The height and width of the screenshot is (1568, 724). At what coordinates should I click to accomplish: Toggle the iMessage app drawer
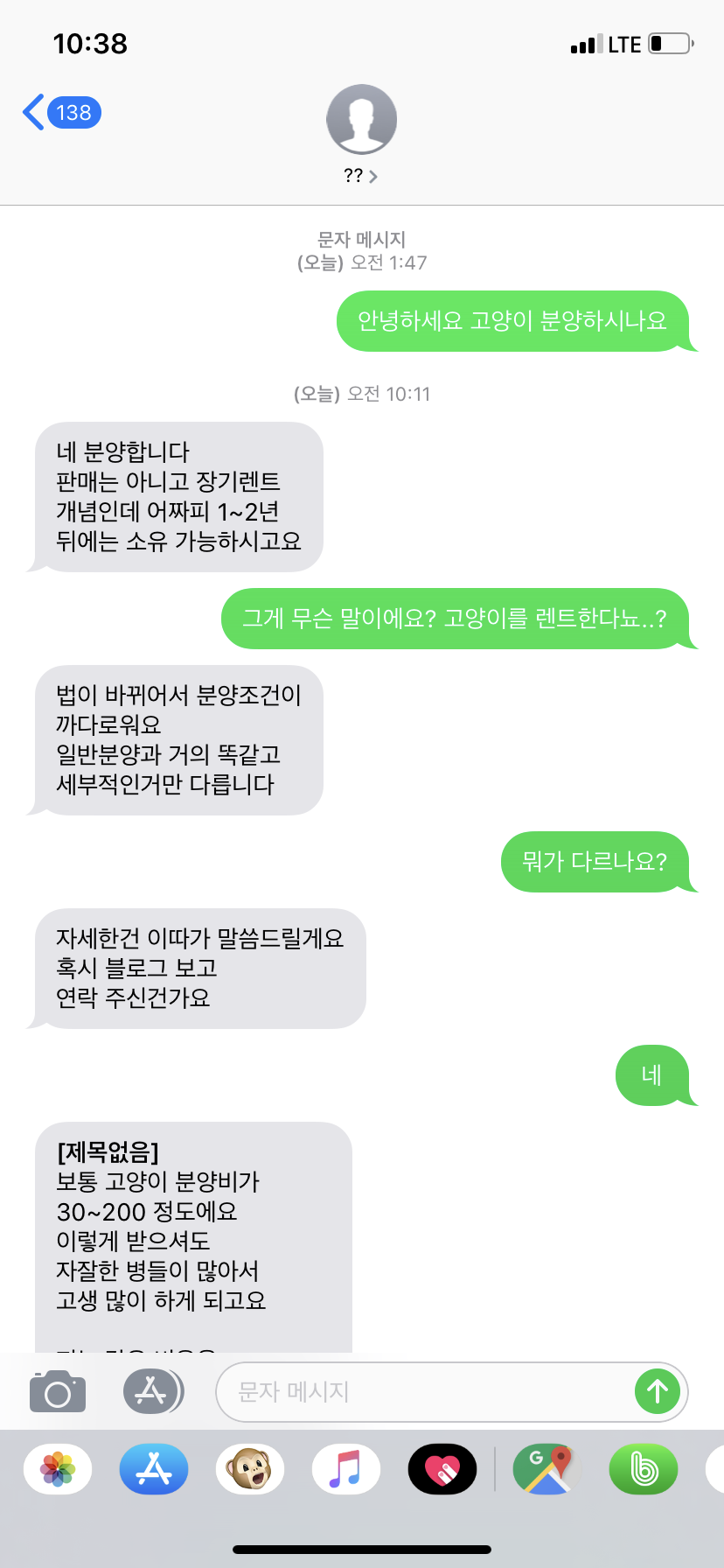click(x=153, y=1391)
